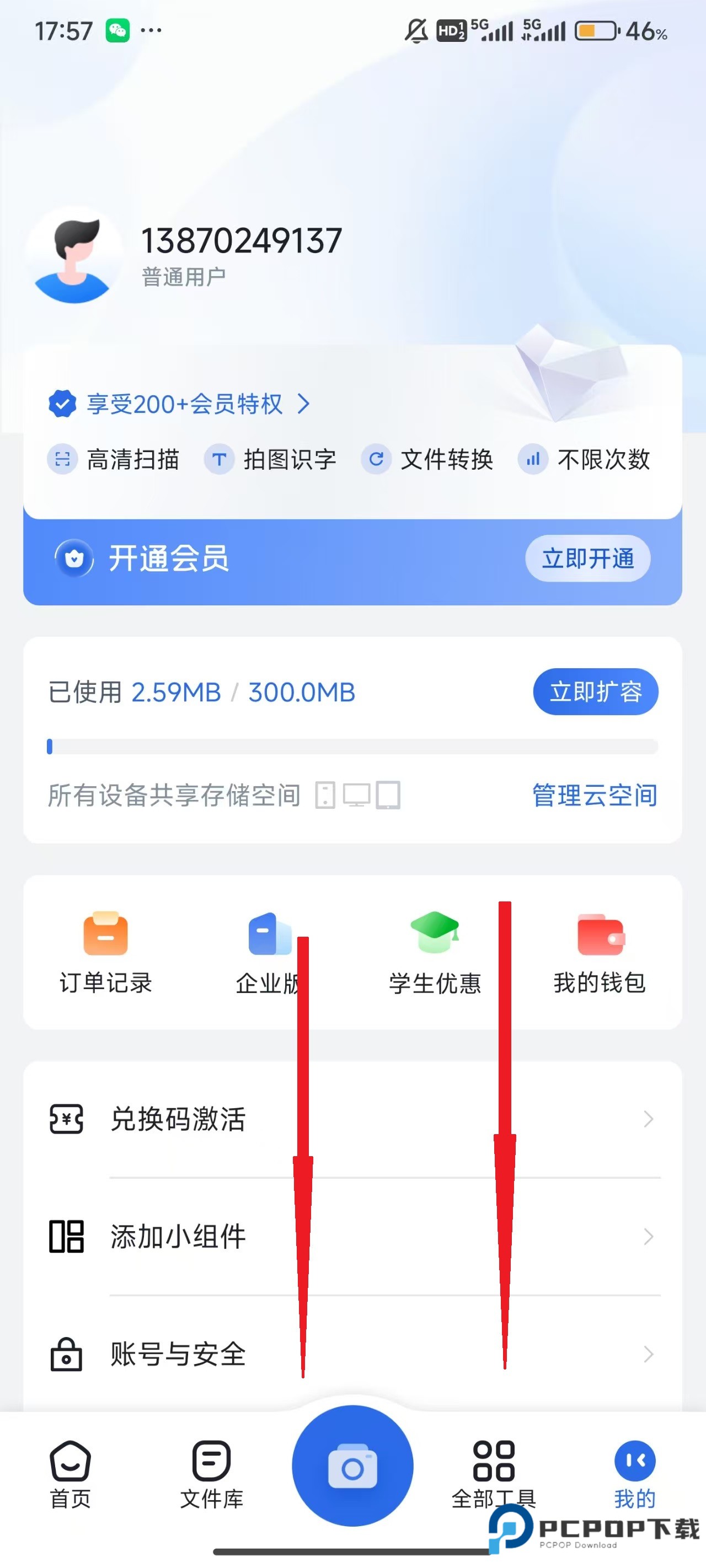706x1568 pixels.
Task: Open 我的钱包 wallet
Action: click(x=600, y=953)
